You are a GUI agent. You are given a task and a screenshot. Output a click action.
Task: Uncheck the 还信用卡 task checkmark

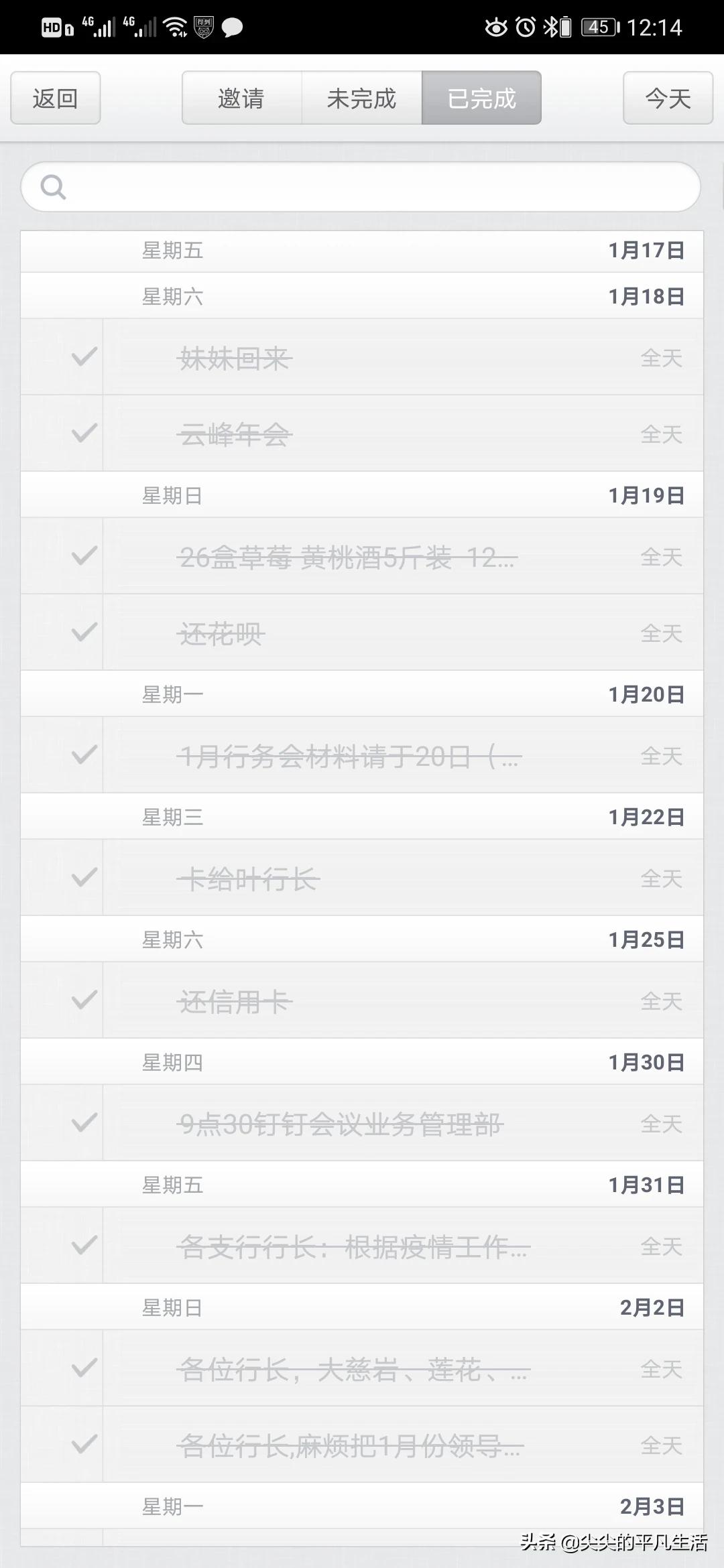click(84, 1000)
